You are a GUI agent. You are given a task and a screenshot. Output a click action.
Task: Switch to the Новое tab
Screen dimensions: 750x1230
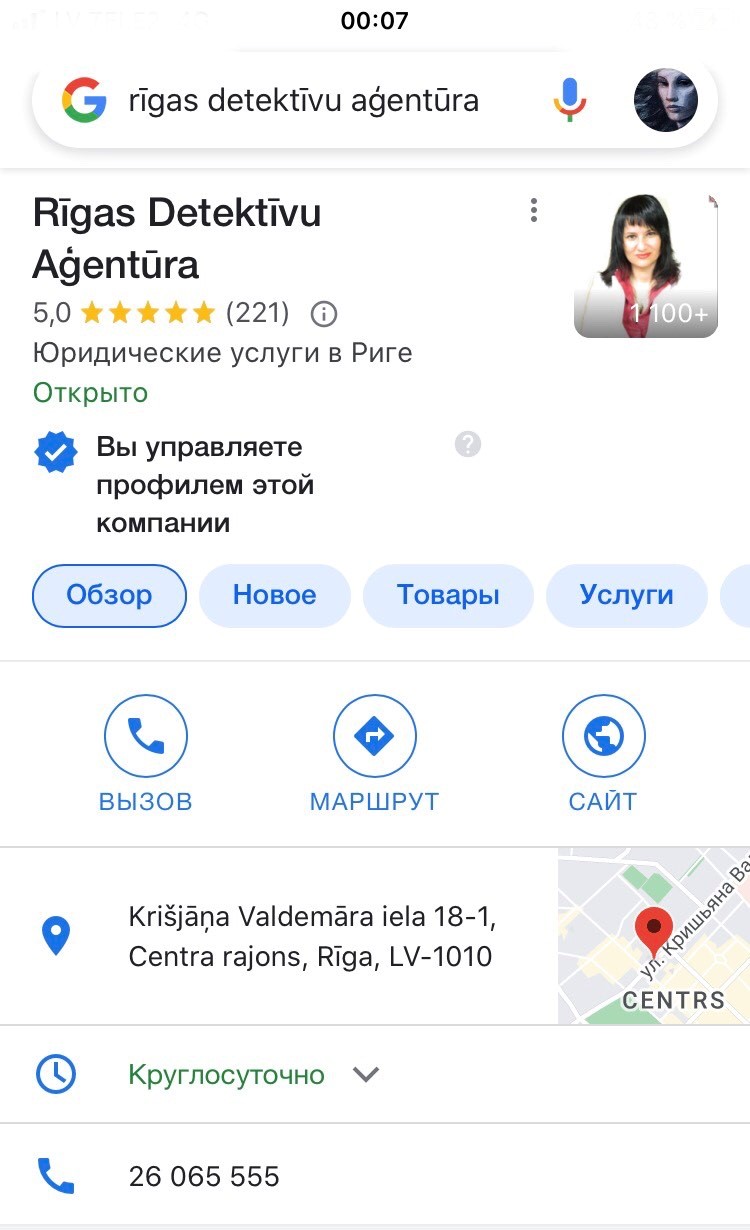[x=274, y=596]
